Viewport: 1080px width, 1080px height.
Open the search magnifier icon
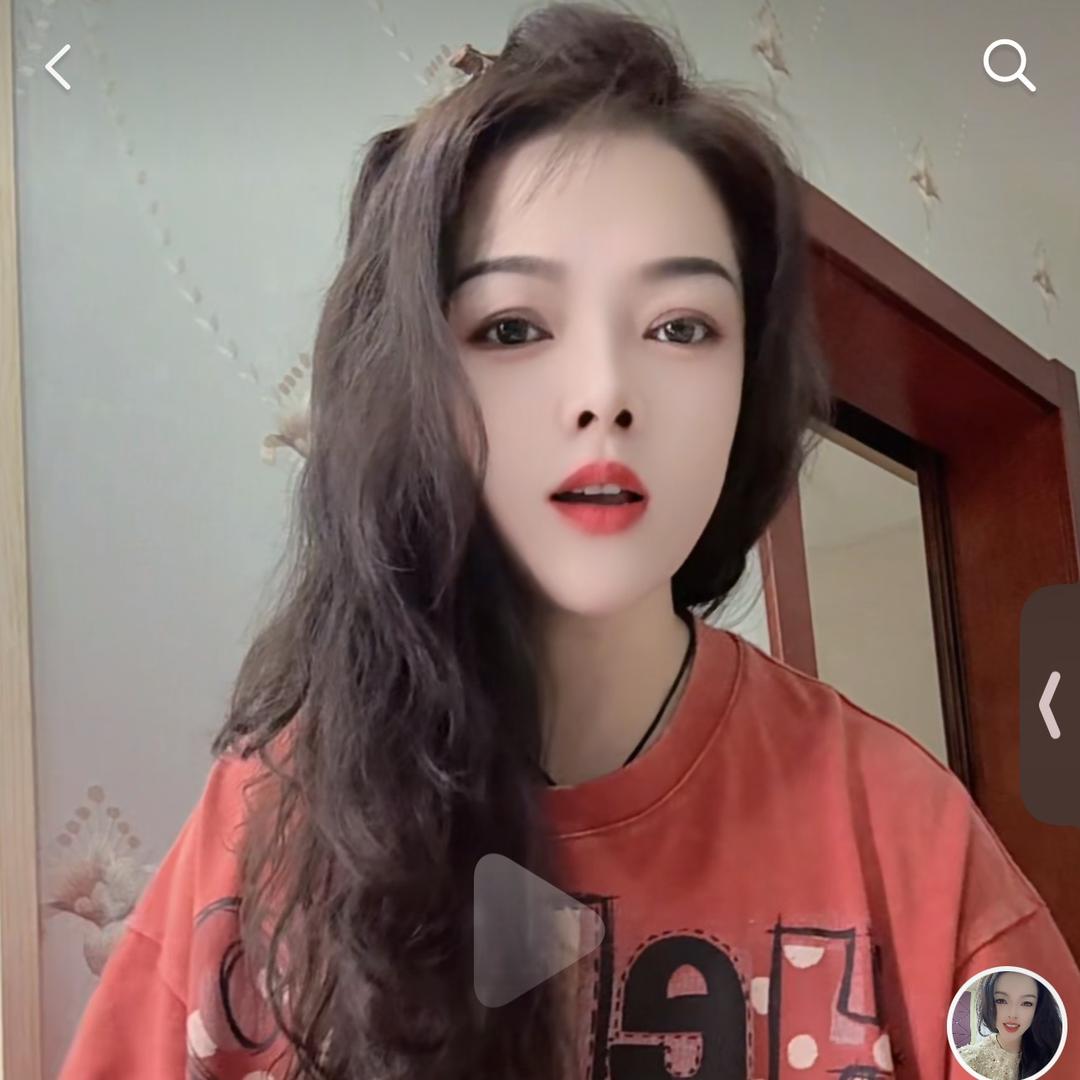[1008, 66]
